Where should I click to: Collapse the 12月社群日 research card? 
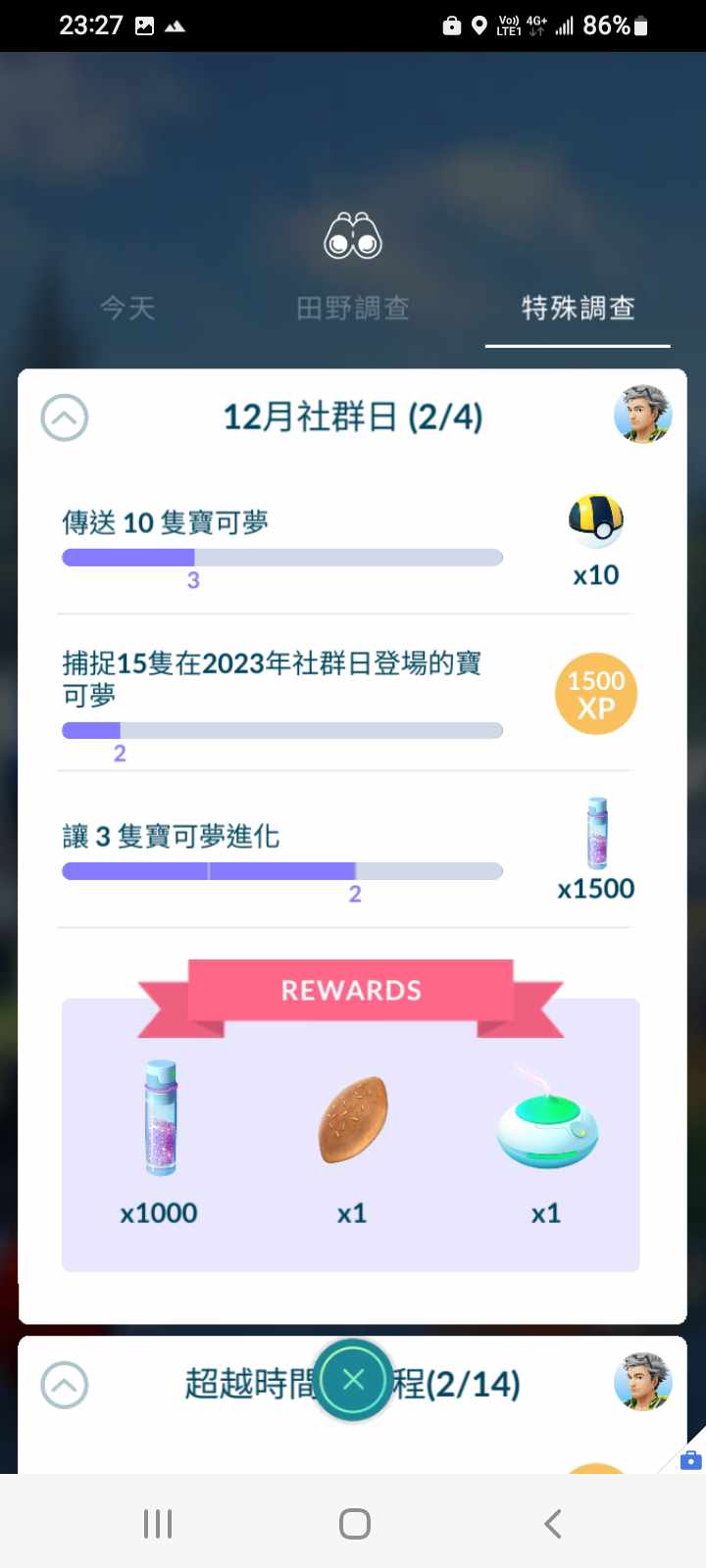click(65, 418)
